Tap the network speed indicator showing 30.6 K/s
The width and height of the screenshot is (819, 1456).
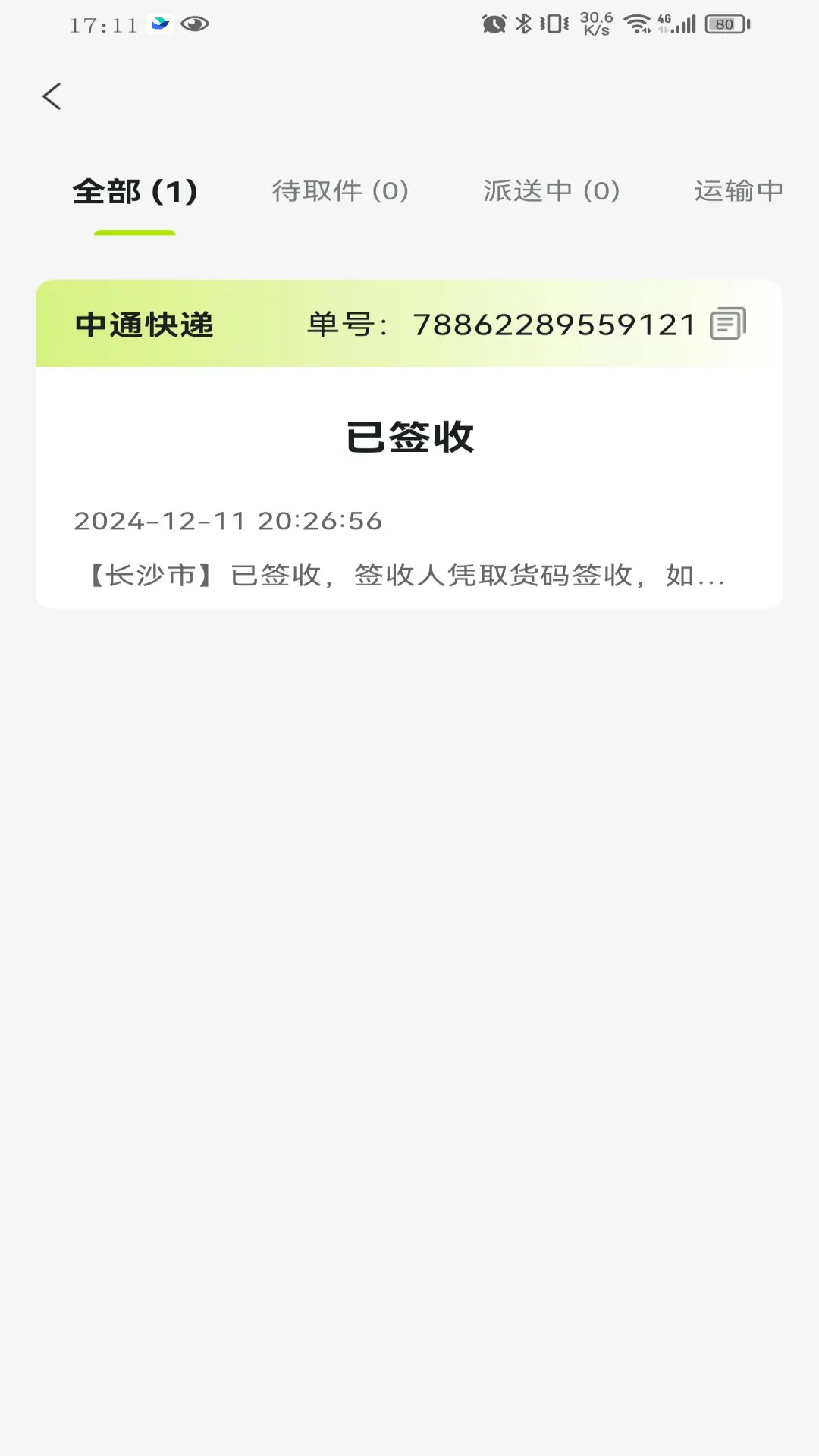tap(595, 23)
